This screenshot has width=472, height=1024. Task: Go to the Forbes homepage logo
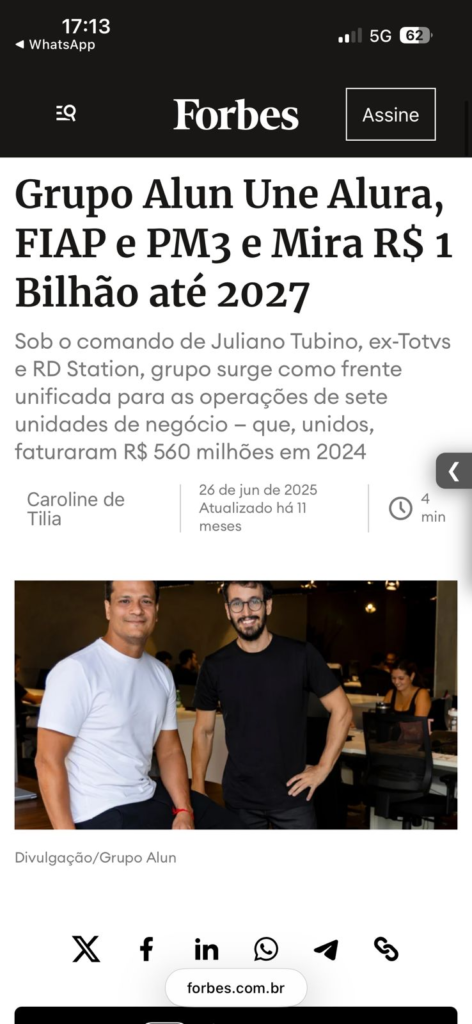[236, 115]
